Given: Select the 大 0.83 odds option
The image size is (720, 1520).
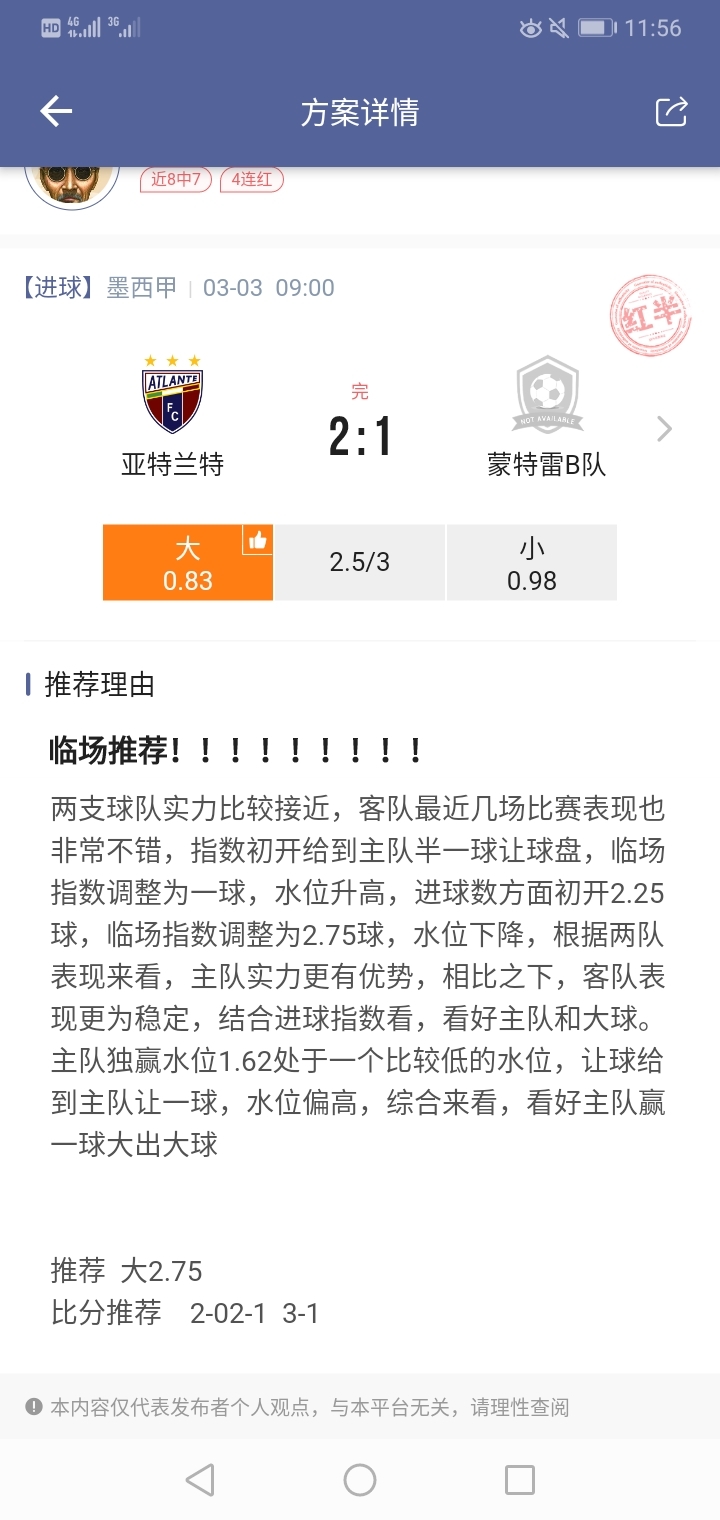Looking at the screenshot, I should [x=188, y=563].
